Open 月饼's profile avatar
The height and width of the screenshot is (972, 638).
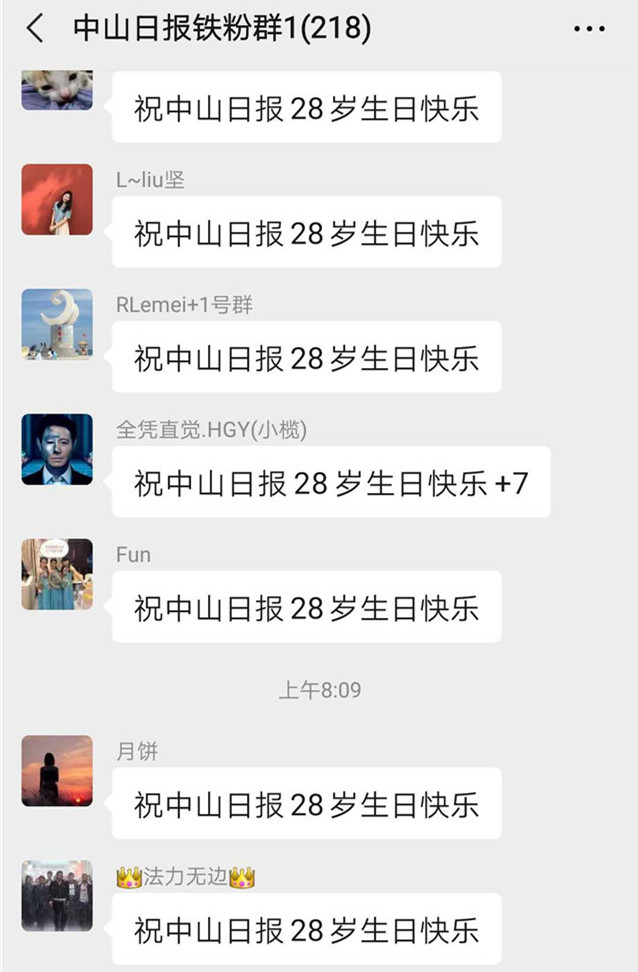coord(57,771)
